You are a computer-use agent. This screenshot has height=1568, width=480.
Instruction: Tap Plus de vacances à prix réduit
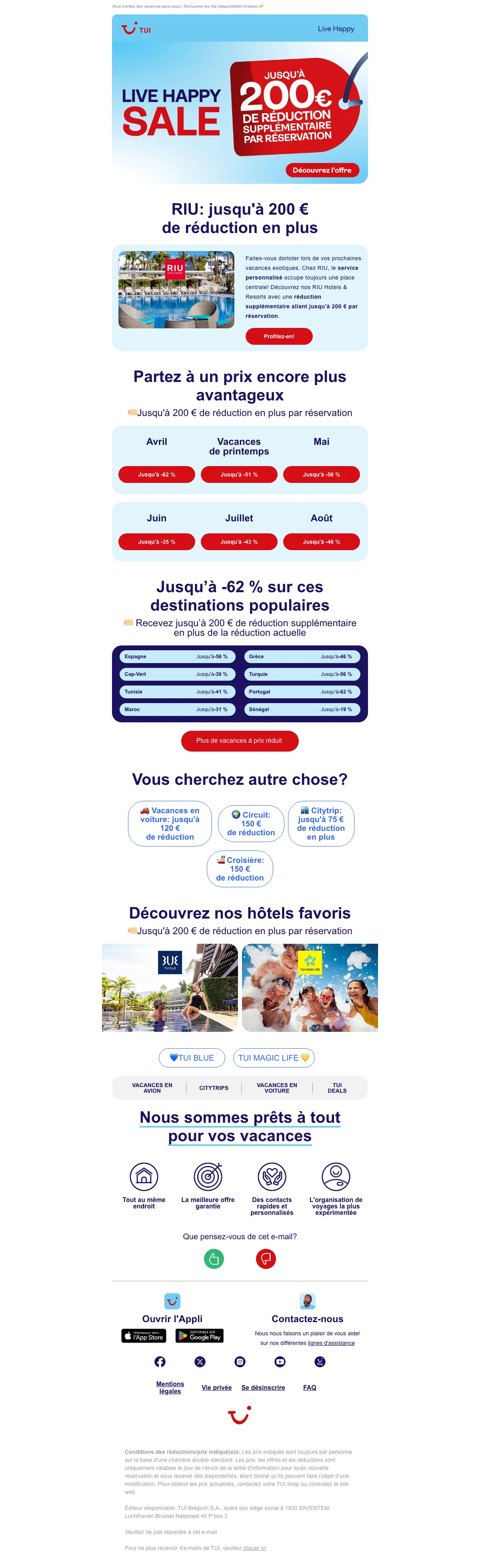(239, 741)
